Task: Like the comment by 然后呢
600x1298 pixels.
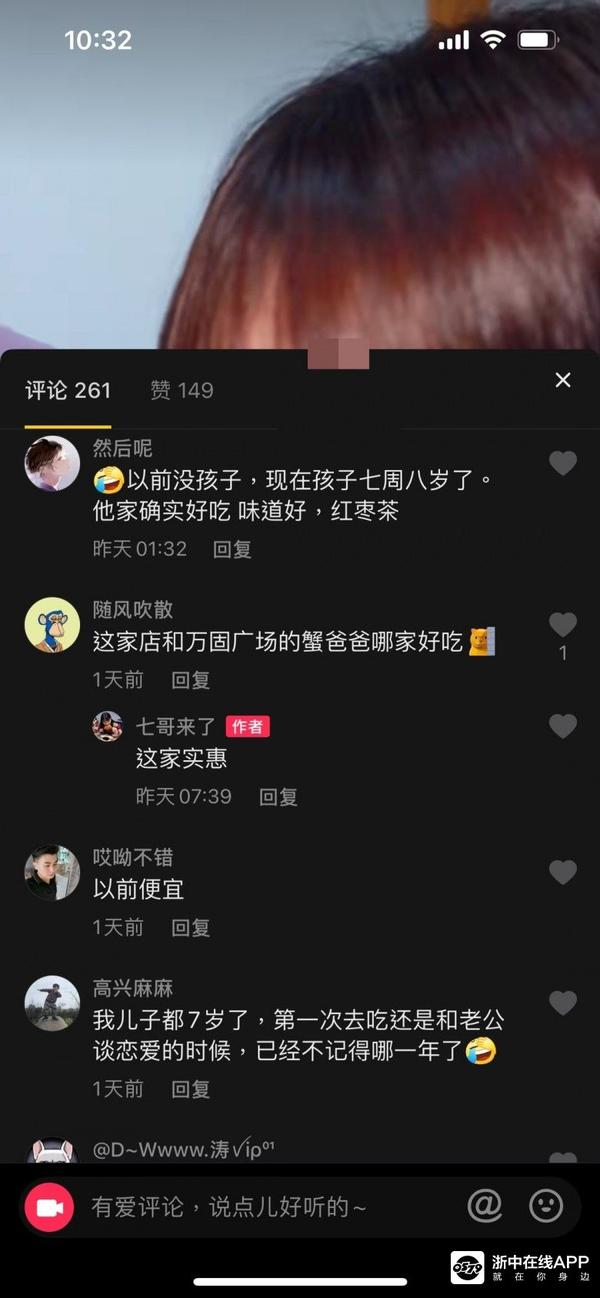Action: pyautogui.click(x=563, y=463)
